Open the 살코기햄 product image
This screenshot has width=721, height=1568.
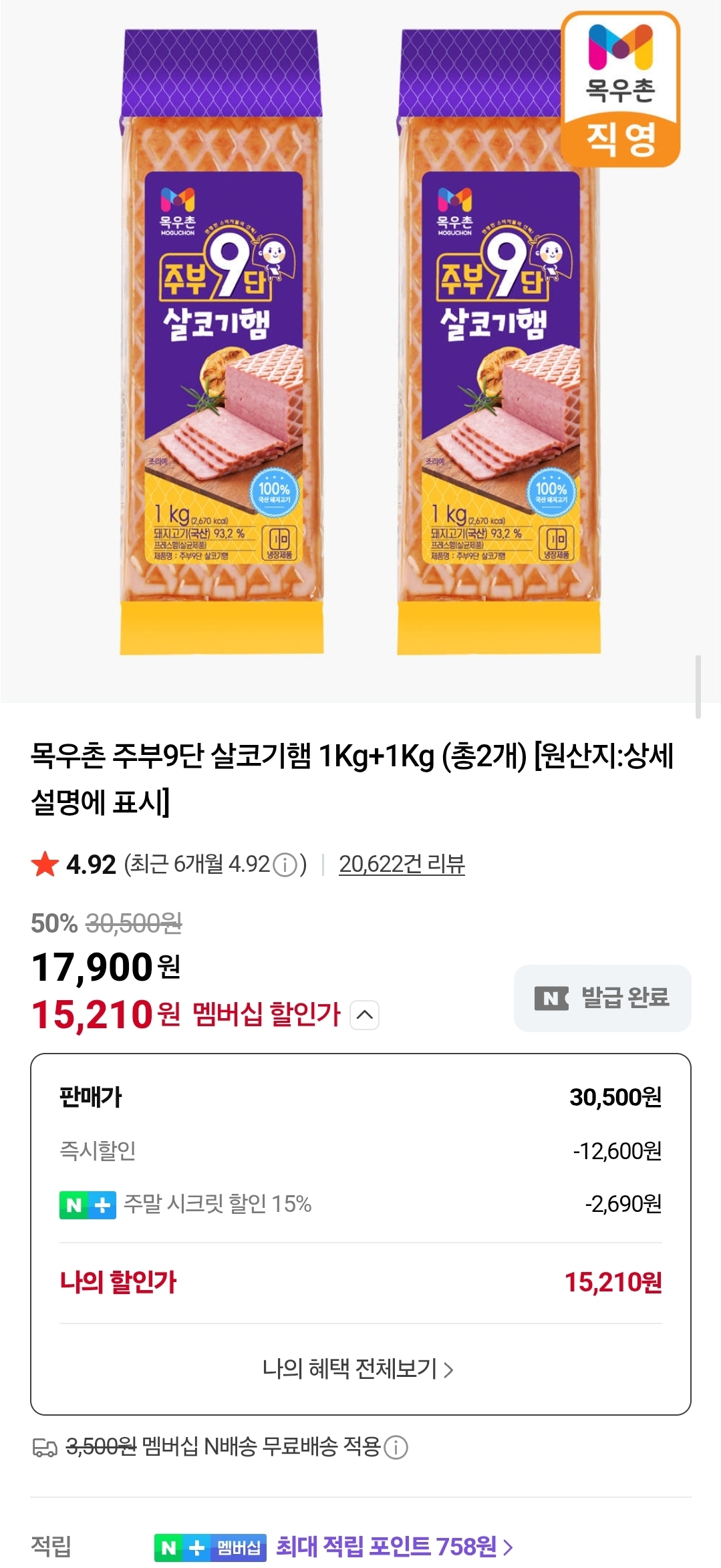pyautogui.click(x=361, y=347)
